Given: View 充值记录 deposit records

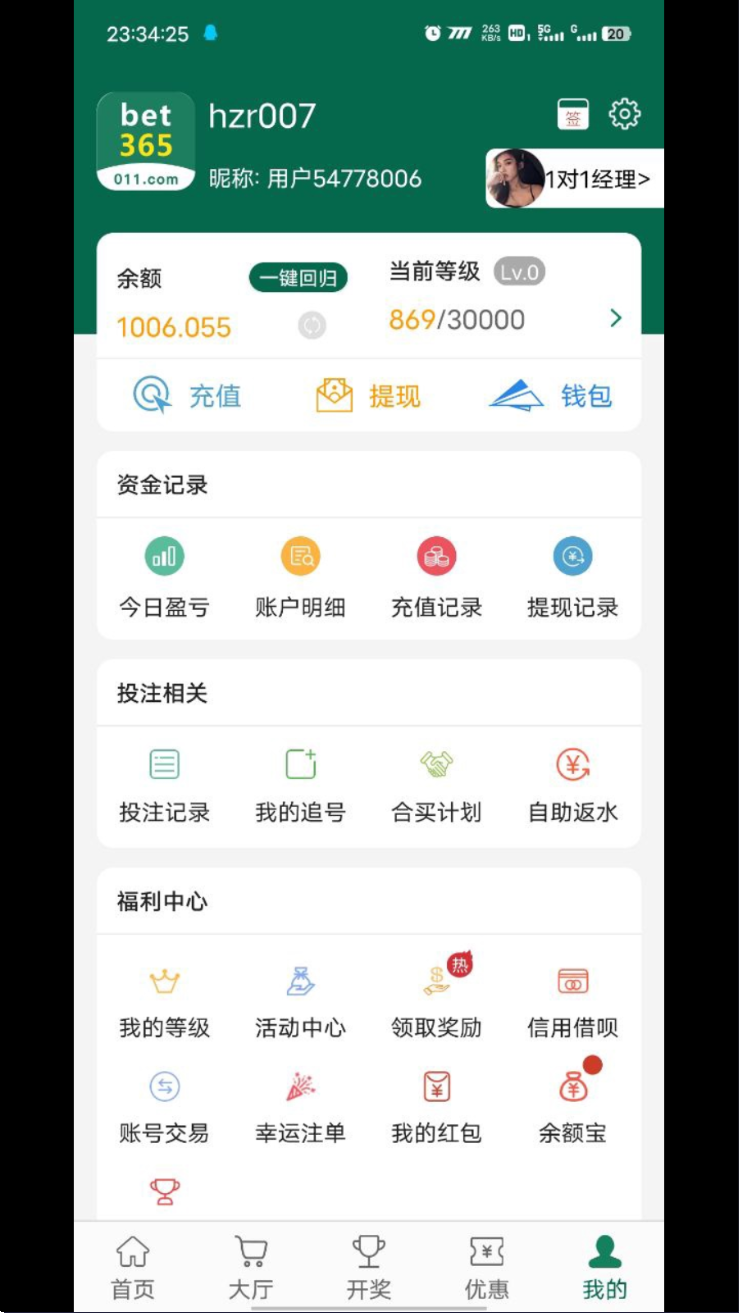Looking at the screenshot, I should (x=436, y=577).
